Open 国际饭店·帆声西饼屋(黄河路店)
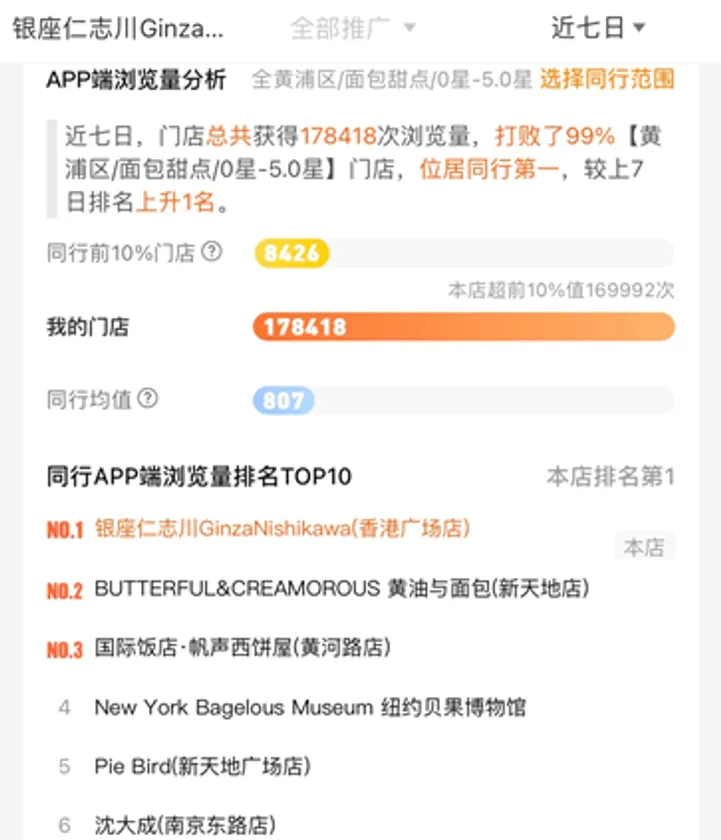The image size is (721, 840). (242, 648)
